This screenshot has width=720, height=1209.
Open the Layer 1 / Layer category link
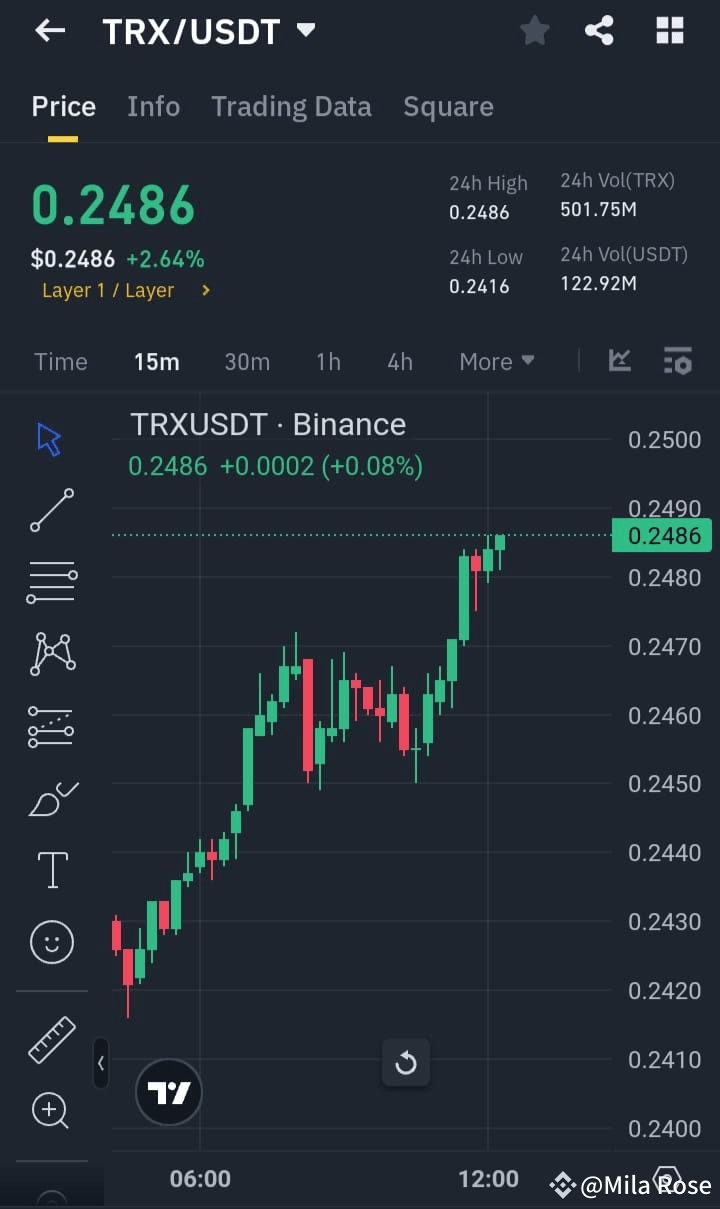point(125,290)
